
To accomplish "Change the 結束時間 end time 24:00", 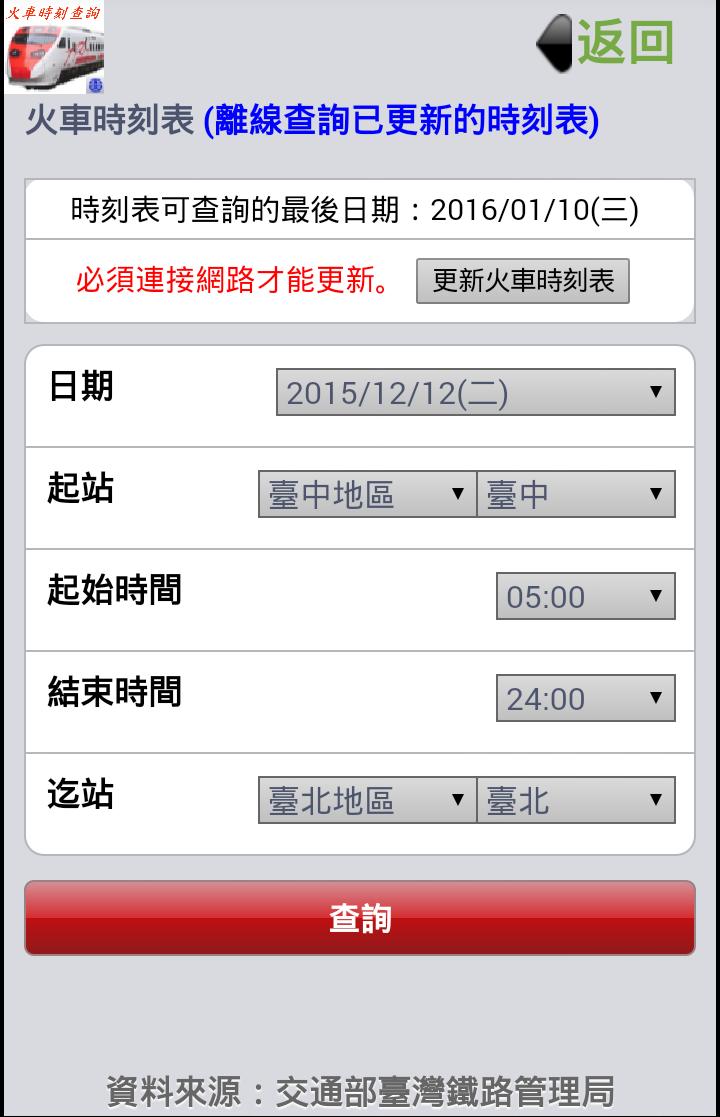I will pyautogui.click(x=585, y=698).
